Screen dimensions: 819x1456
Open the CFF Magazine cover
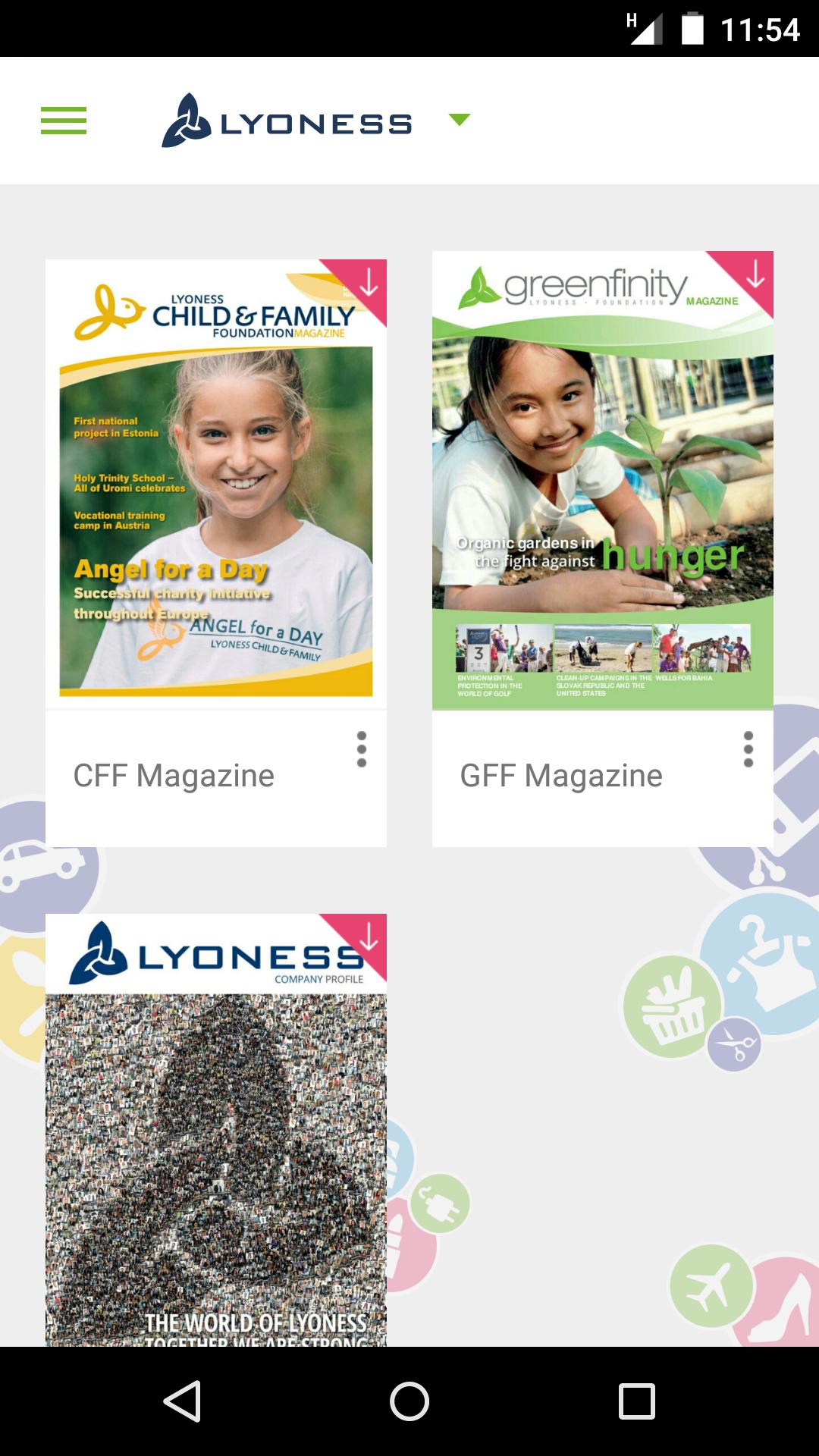point(216,485)
